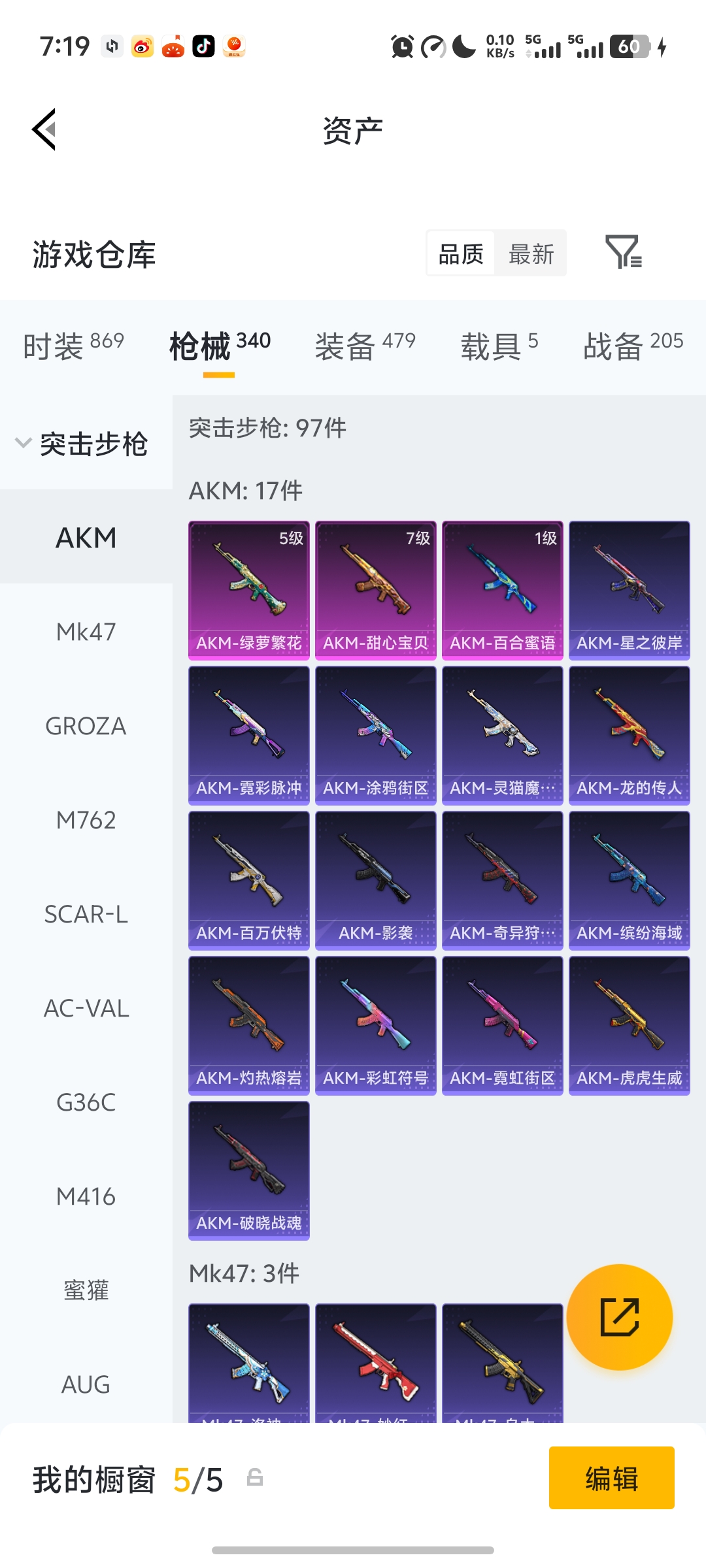
Task: Select M416 in the weapon list
Action: pos(86,1196)
